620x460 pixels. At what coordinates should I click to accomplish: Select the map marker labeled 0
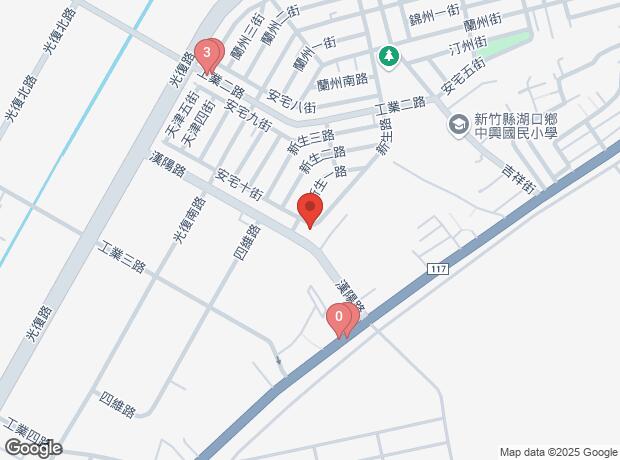339,317
